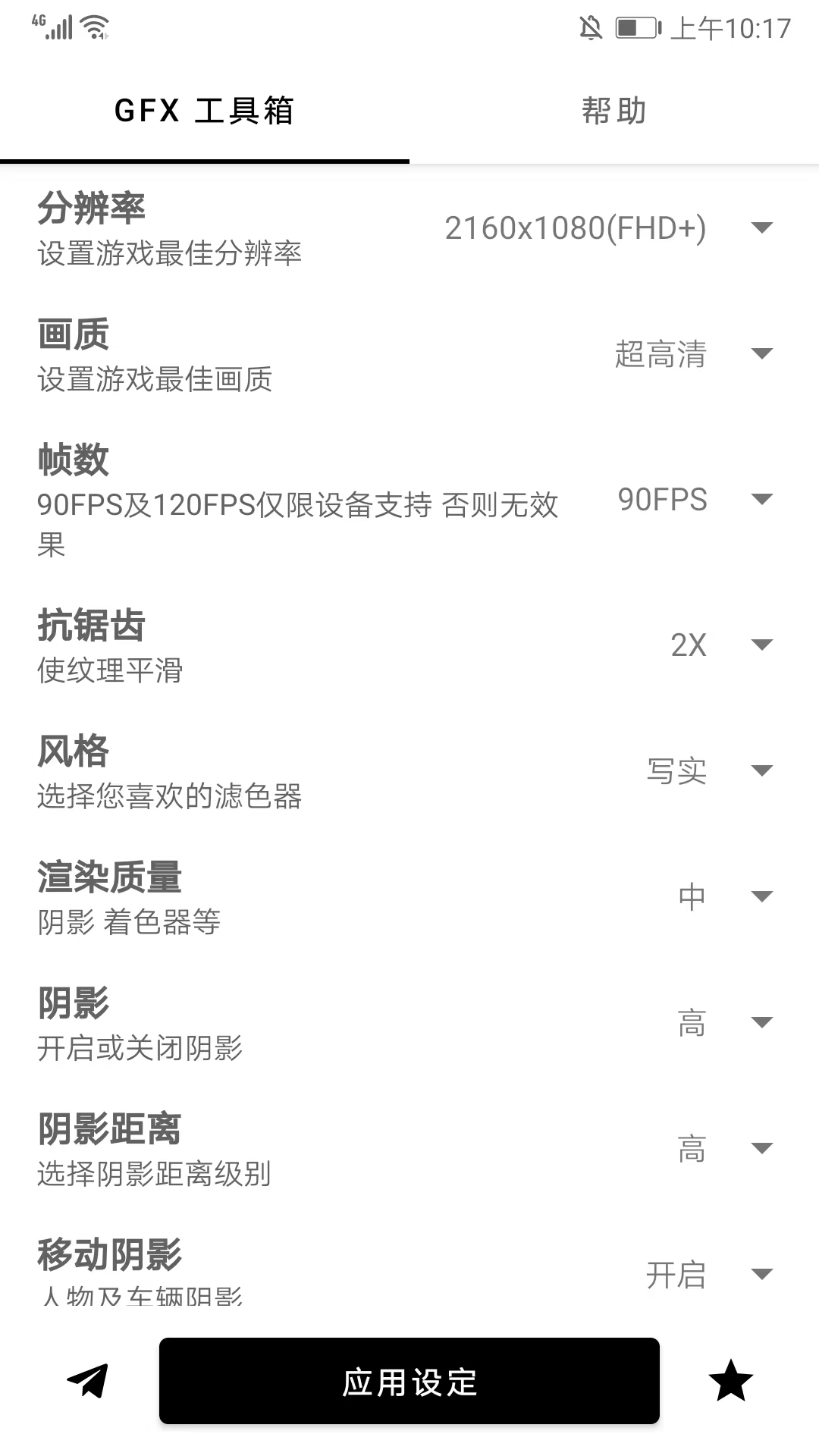This screenshot has height=1456, width=819.
Task: Open the 帧数 FPS dropdown
Action: [x=761, y=500]
